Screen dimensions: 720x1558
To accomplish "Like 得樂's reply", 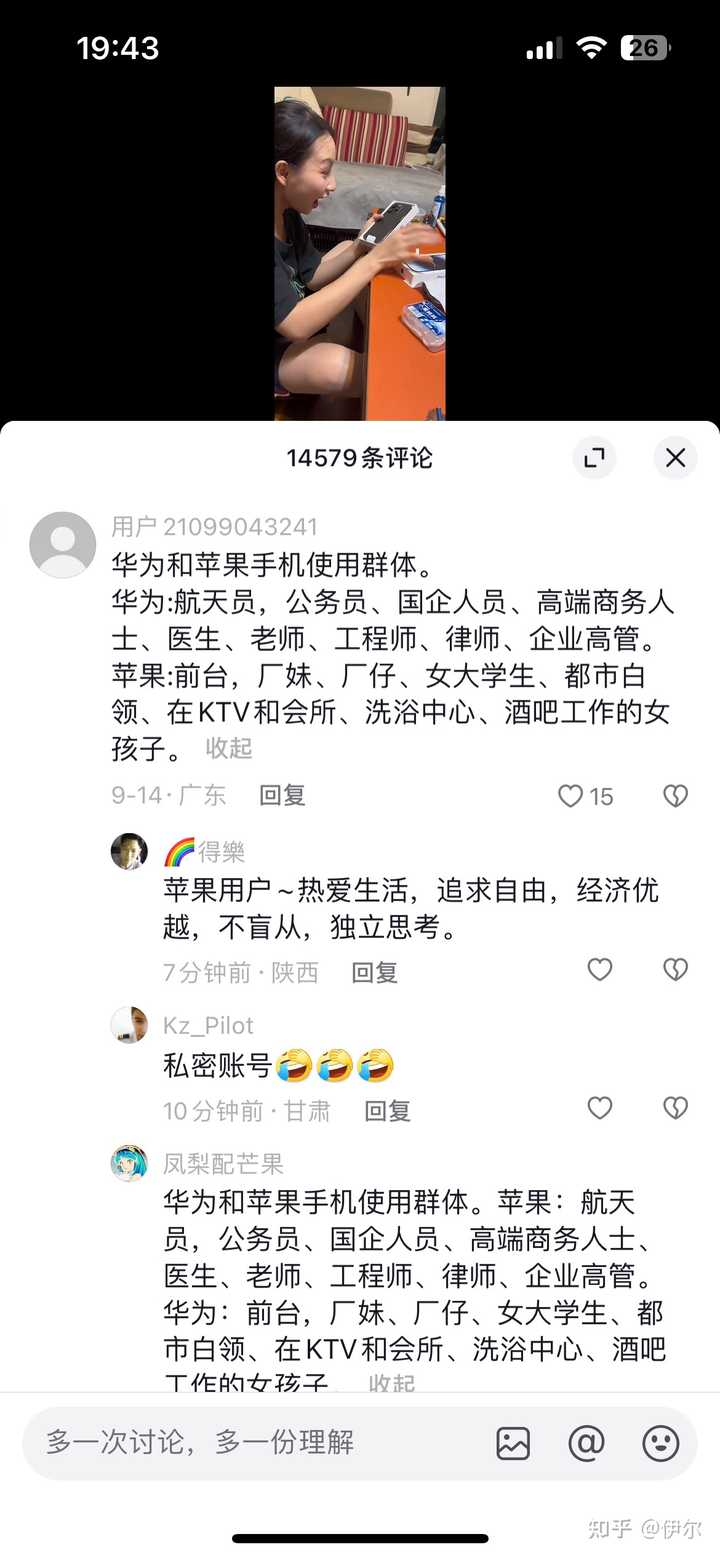I will point(600,970).
